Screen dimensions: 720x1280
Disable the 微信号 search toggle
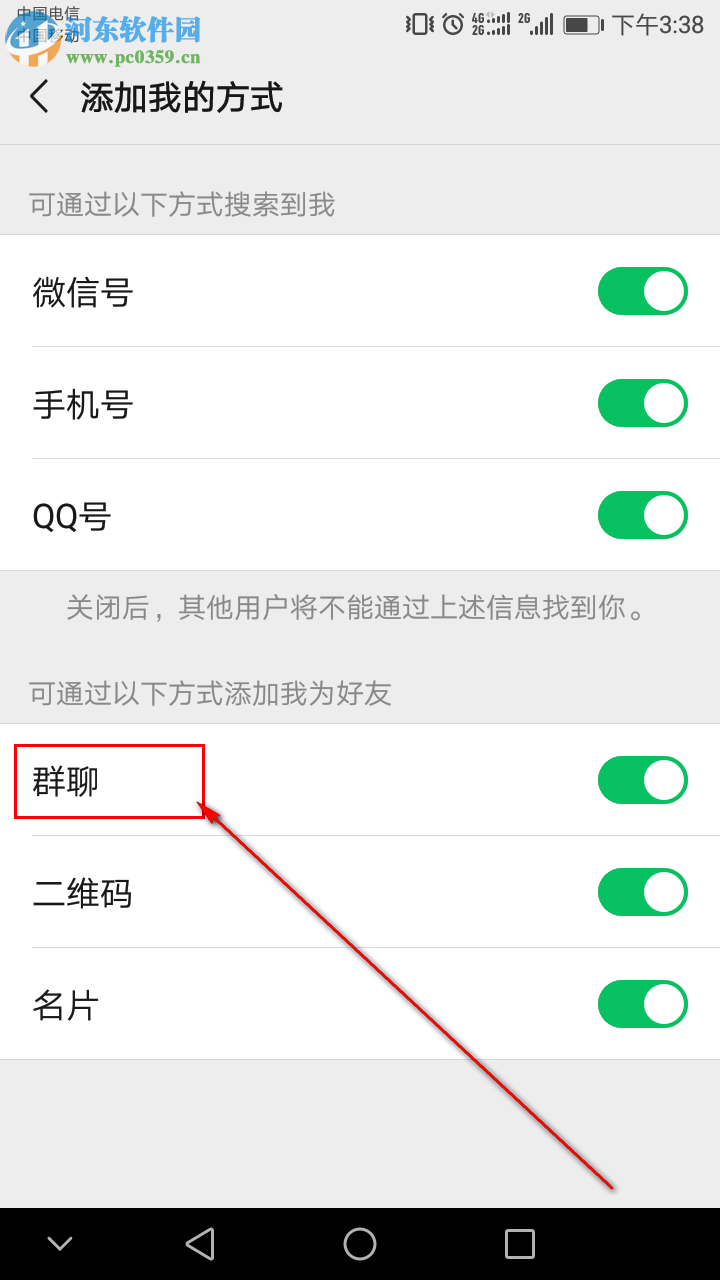point(642,291)
